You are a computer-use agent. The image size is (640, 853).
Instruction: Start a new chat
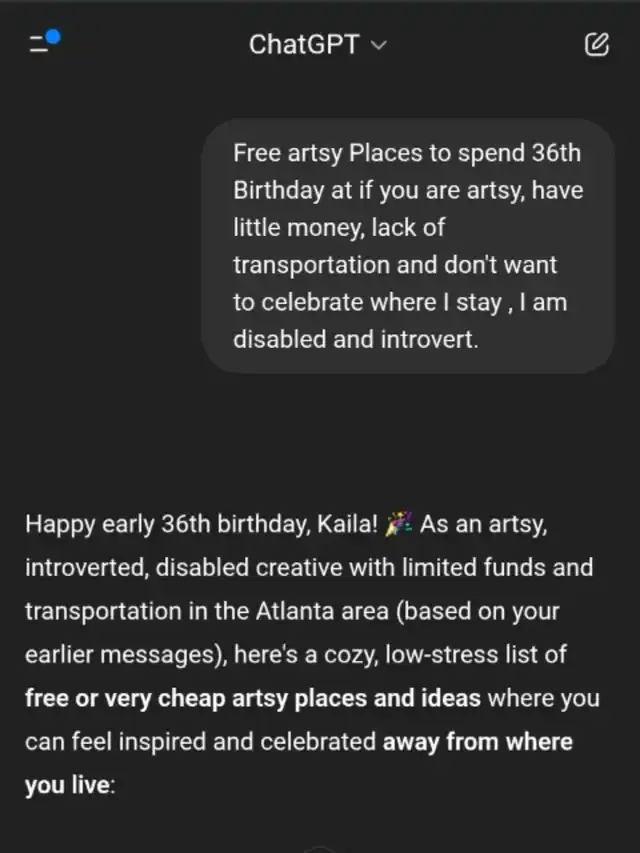[596, 44]
